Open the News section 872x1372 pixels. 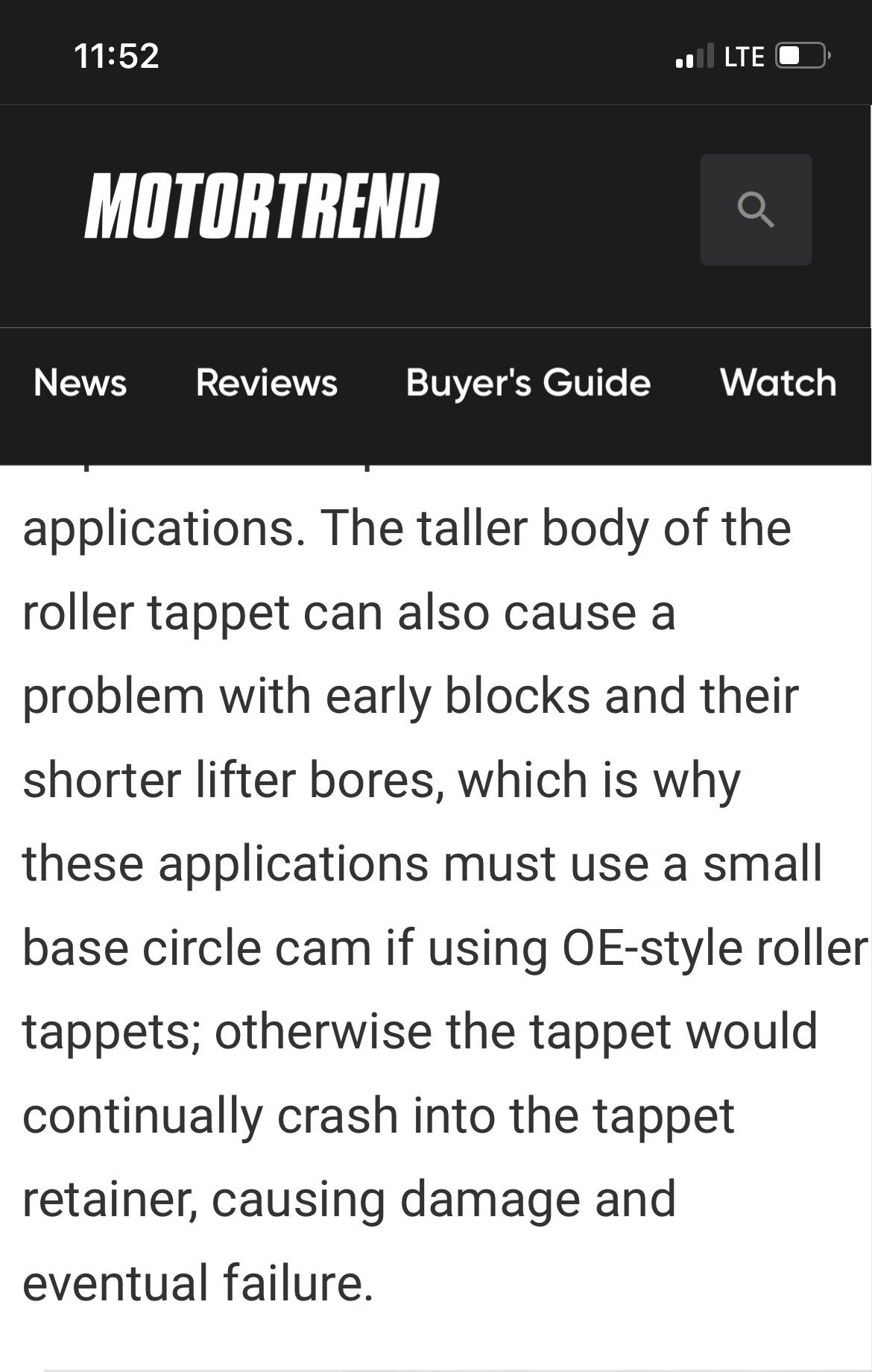[80, 383]
